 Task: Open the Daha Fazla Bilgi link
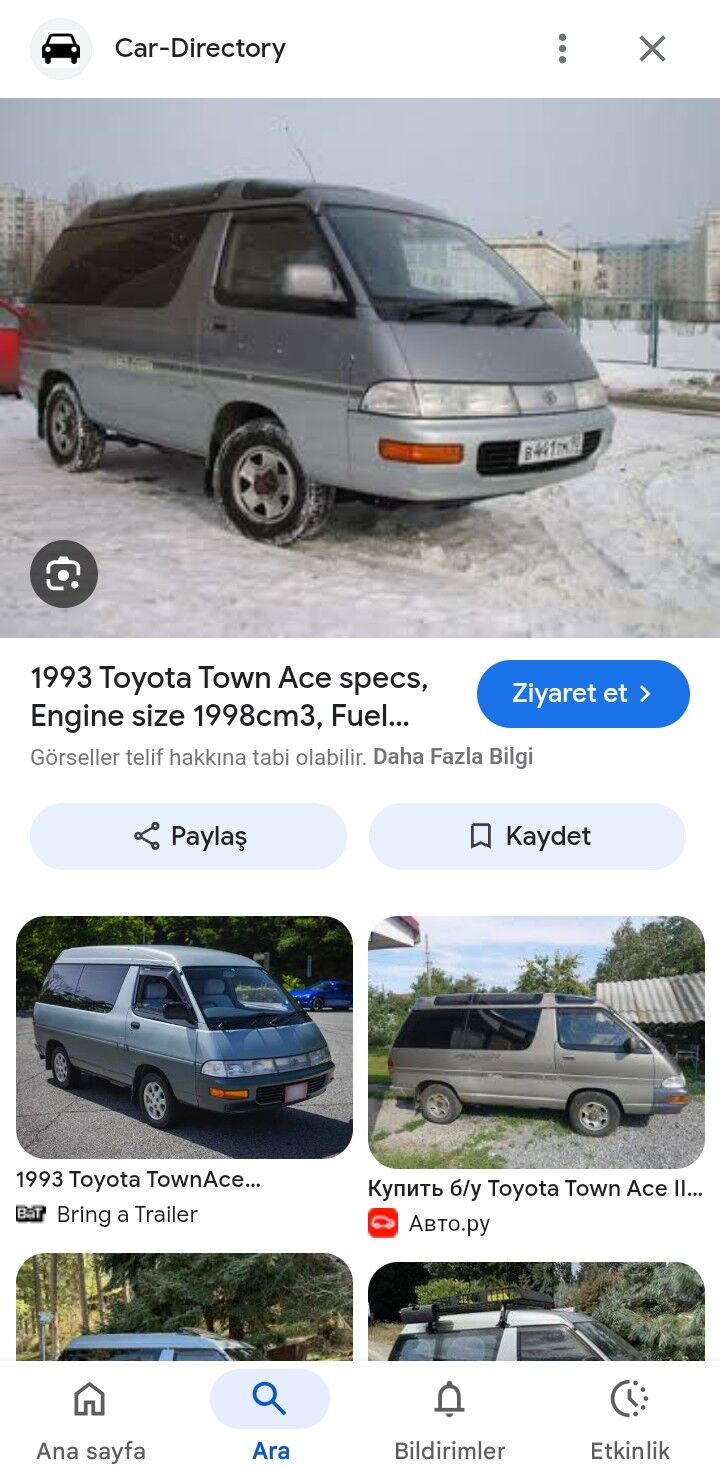(x=452, y=757)
